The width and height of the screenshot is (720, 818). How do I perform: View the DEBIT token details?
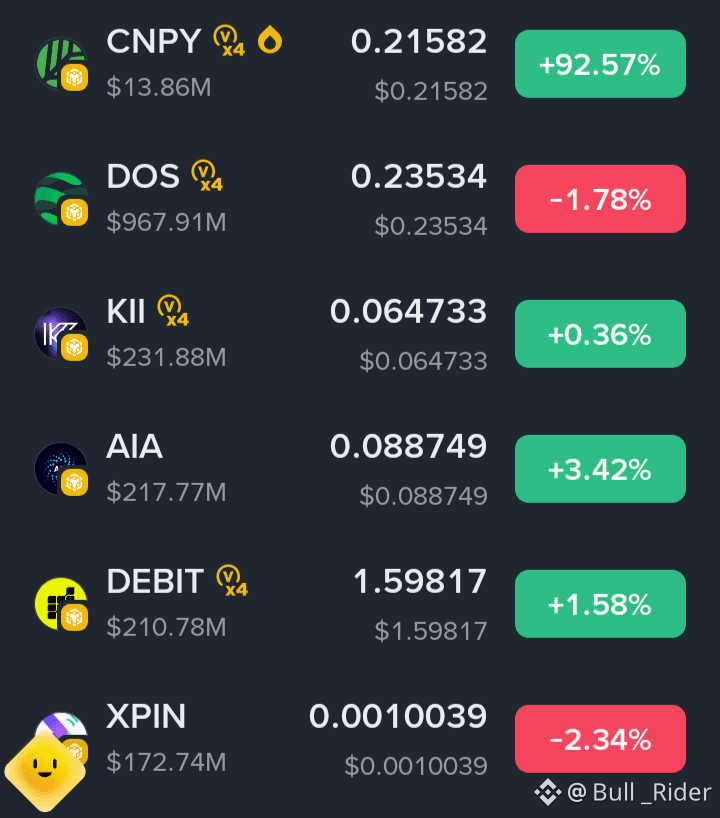[360, 604]
